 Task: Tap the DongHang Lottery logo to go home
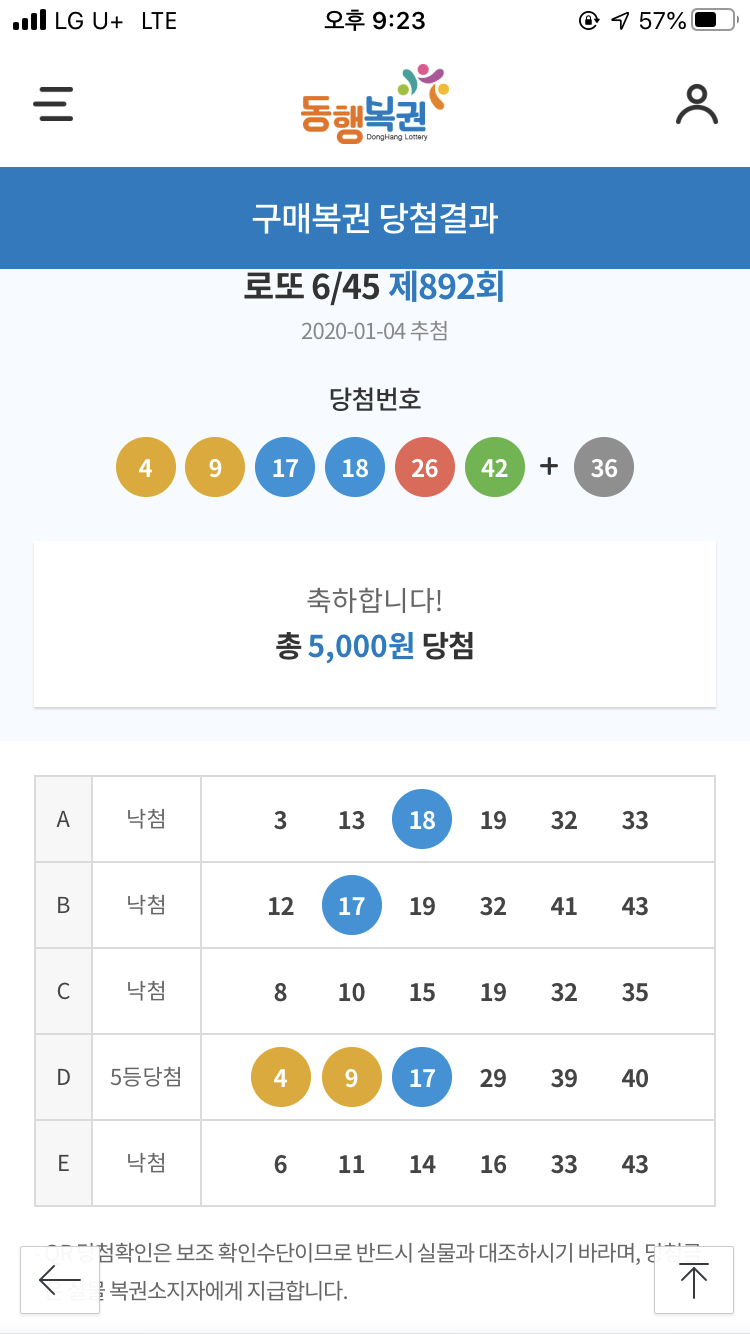click(374, 105)
